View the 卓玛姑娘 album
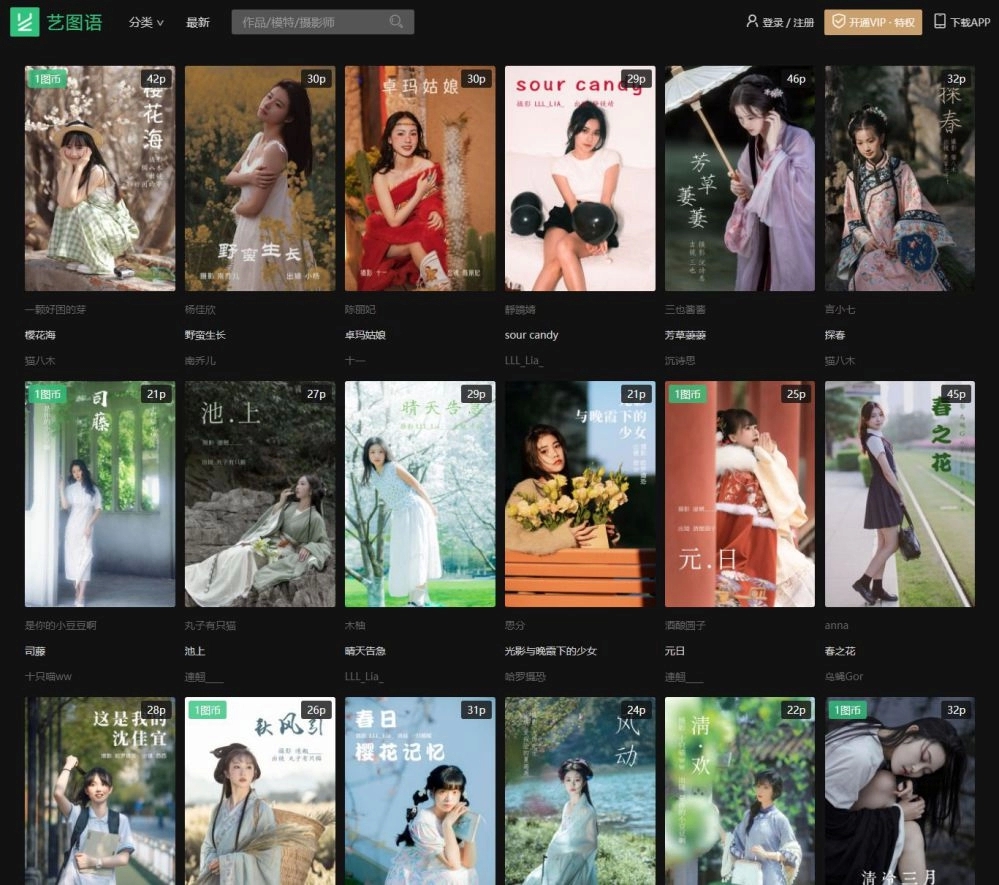The image size is (999, 885). [420, 178]
